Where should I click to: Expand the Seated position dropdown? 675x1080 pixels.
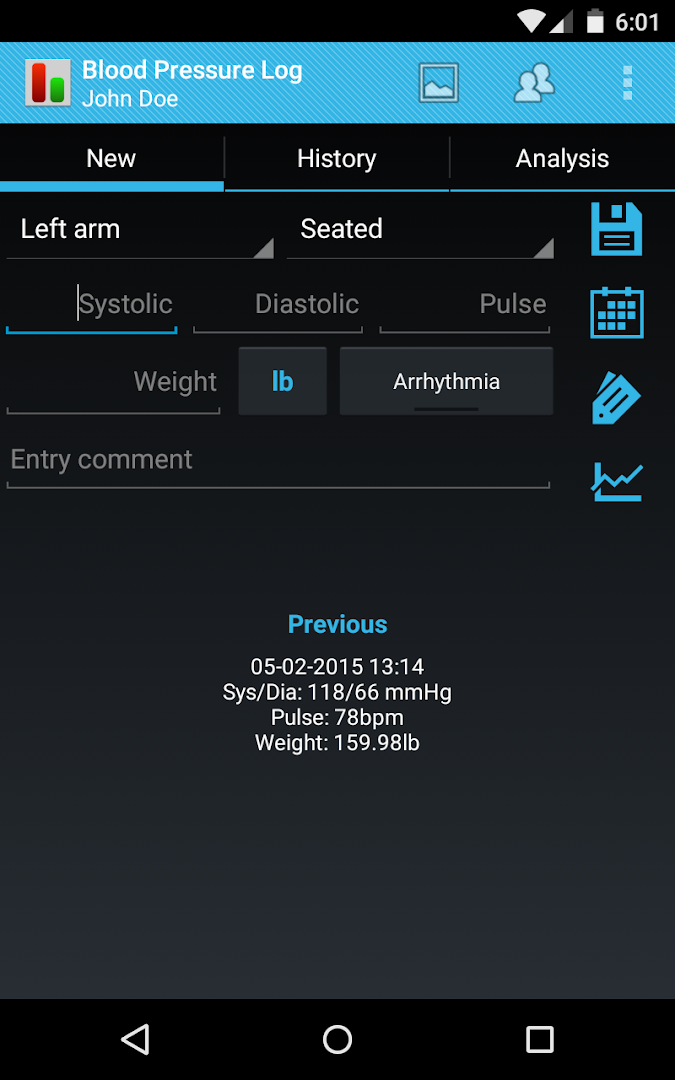point(420,229)
